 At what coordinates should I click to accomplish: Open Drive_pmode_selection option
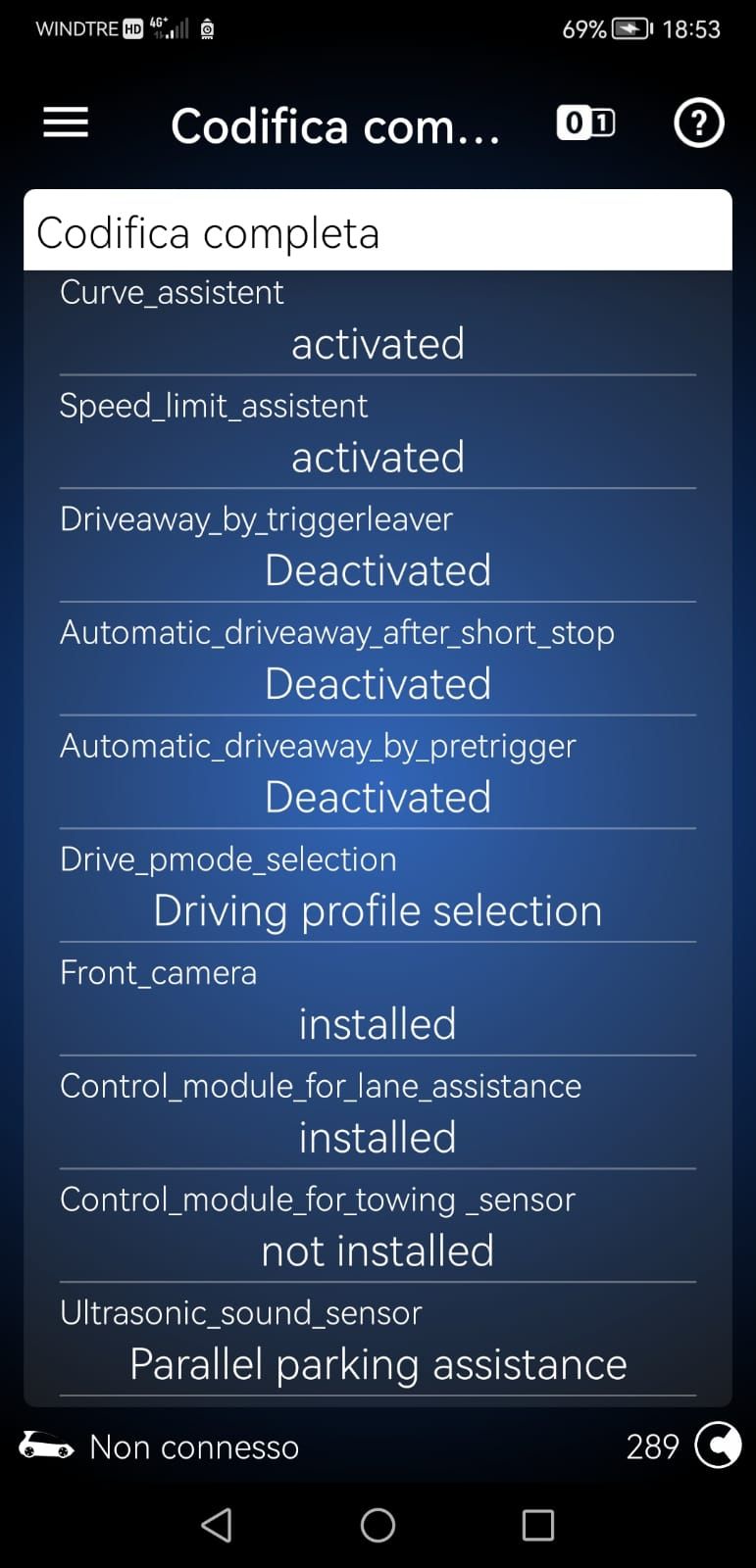[x=378, y=888]
